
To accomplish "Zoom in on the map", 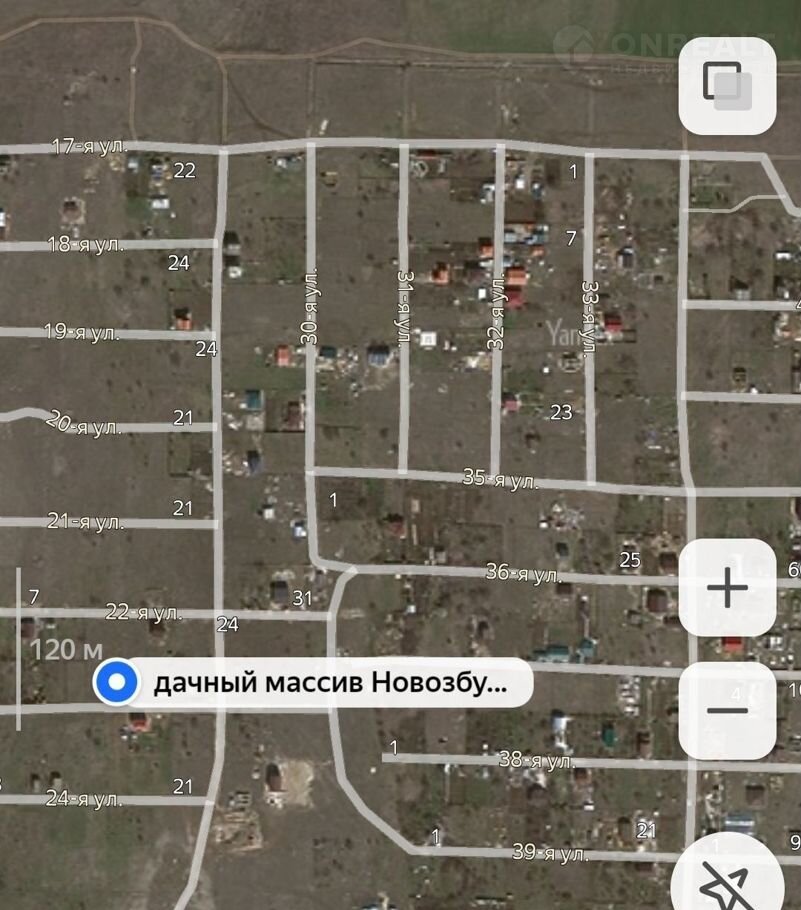I will (x=727, y=587).
